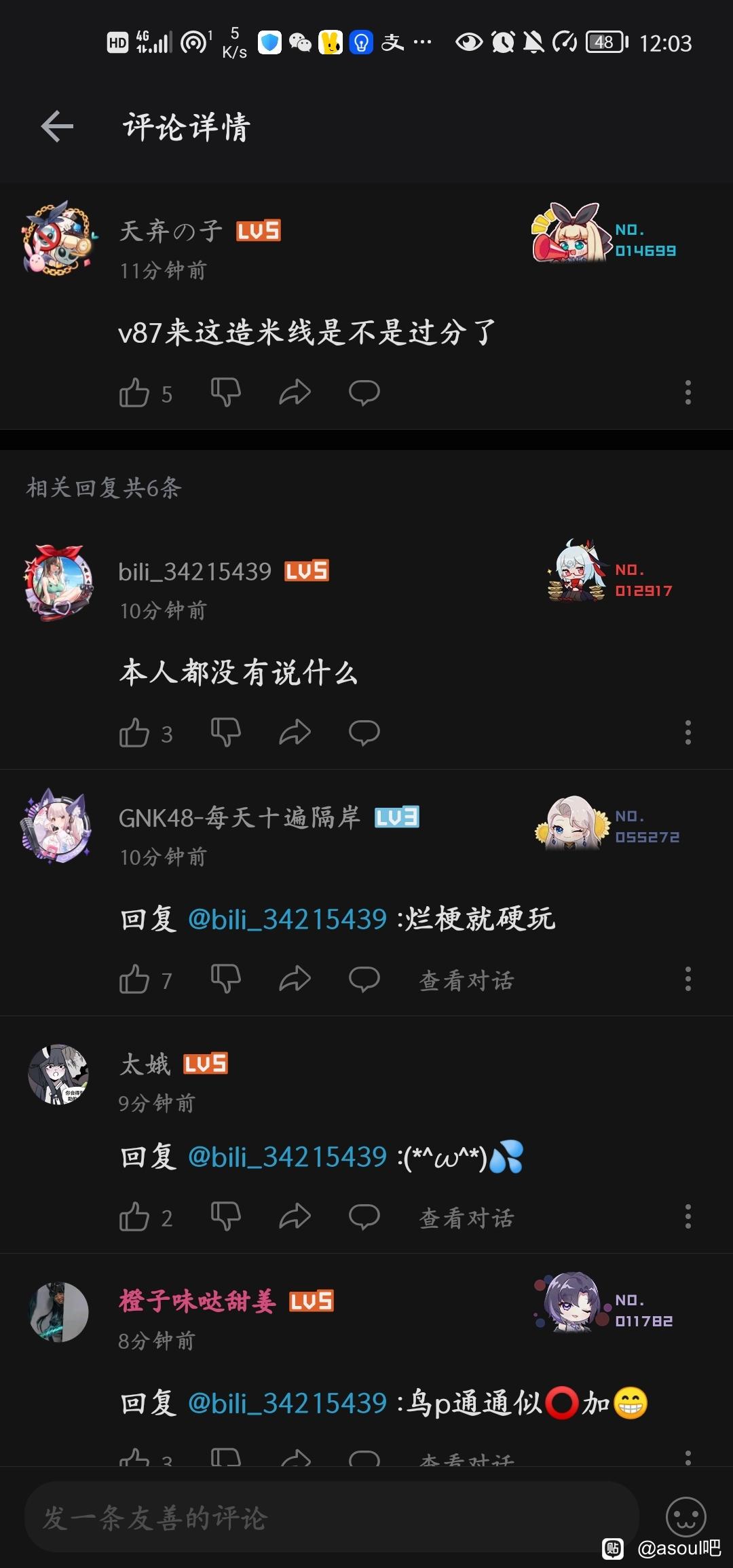Open the emoji picker beside the comment box
The width and height of the screenshot is (733, 1568).
click(686, 1517)
